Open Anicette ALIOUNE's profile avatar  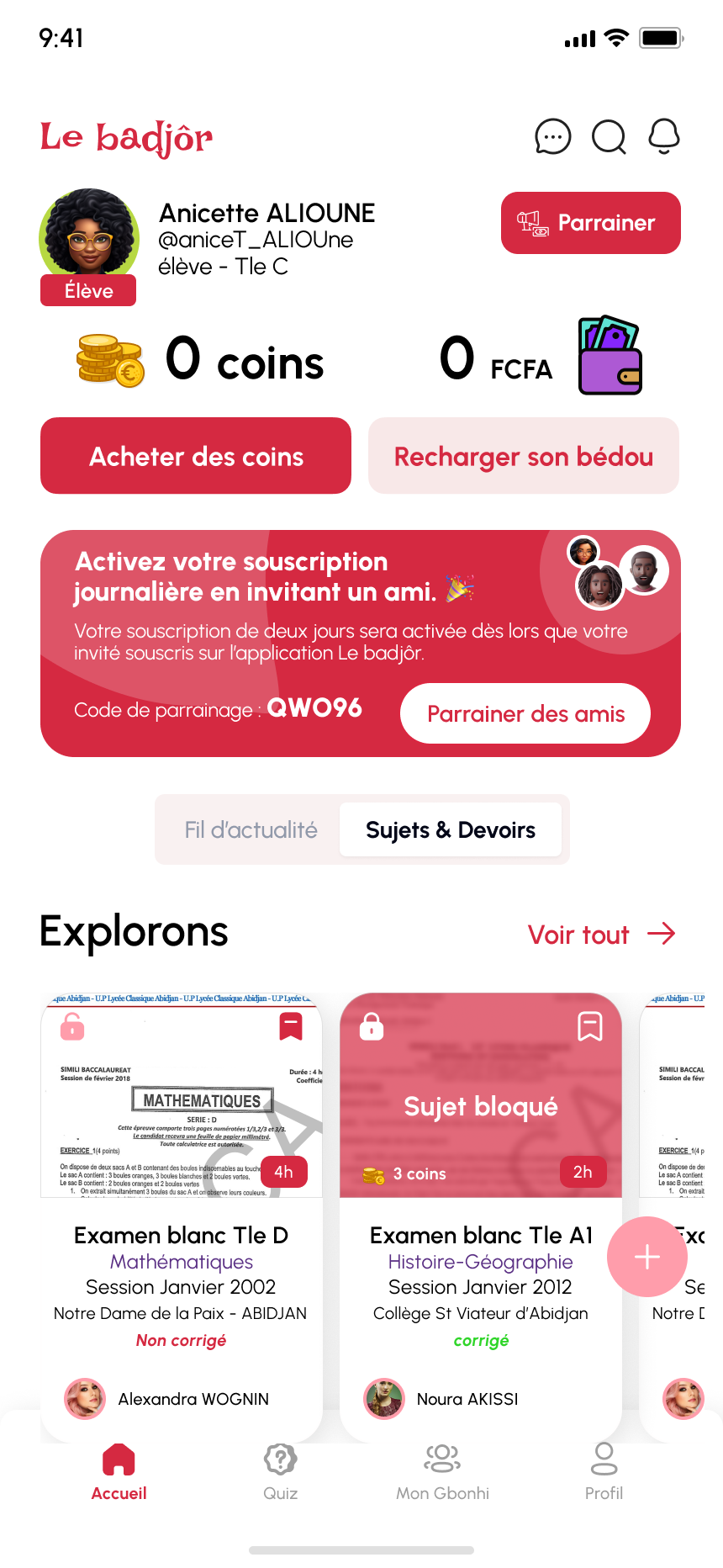[89, 237]
